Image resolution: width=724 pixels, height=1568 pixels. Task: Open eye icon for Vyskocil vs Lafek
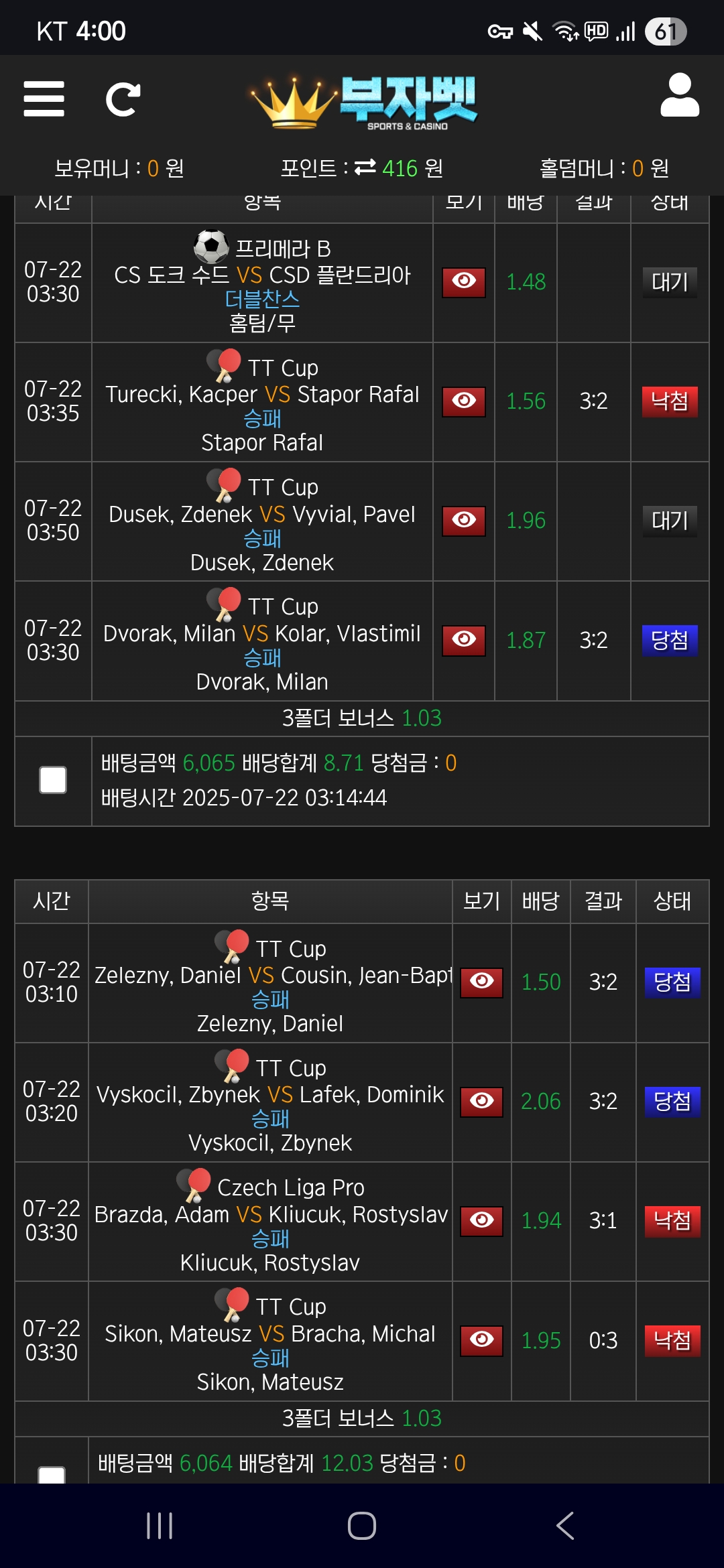click(481, 1101)
